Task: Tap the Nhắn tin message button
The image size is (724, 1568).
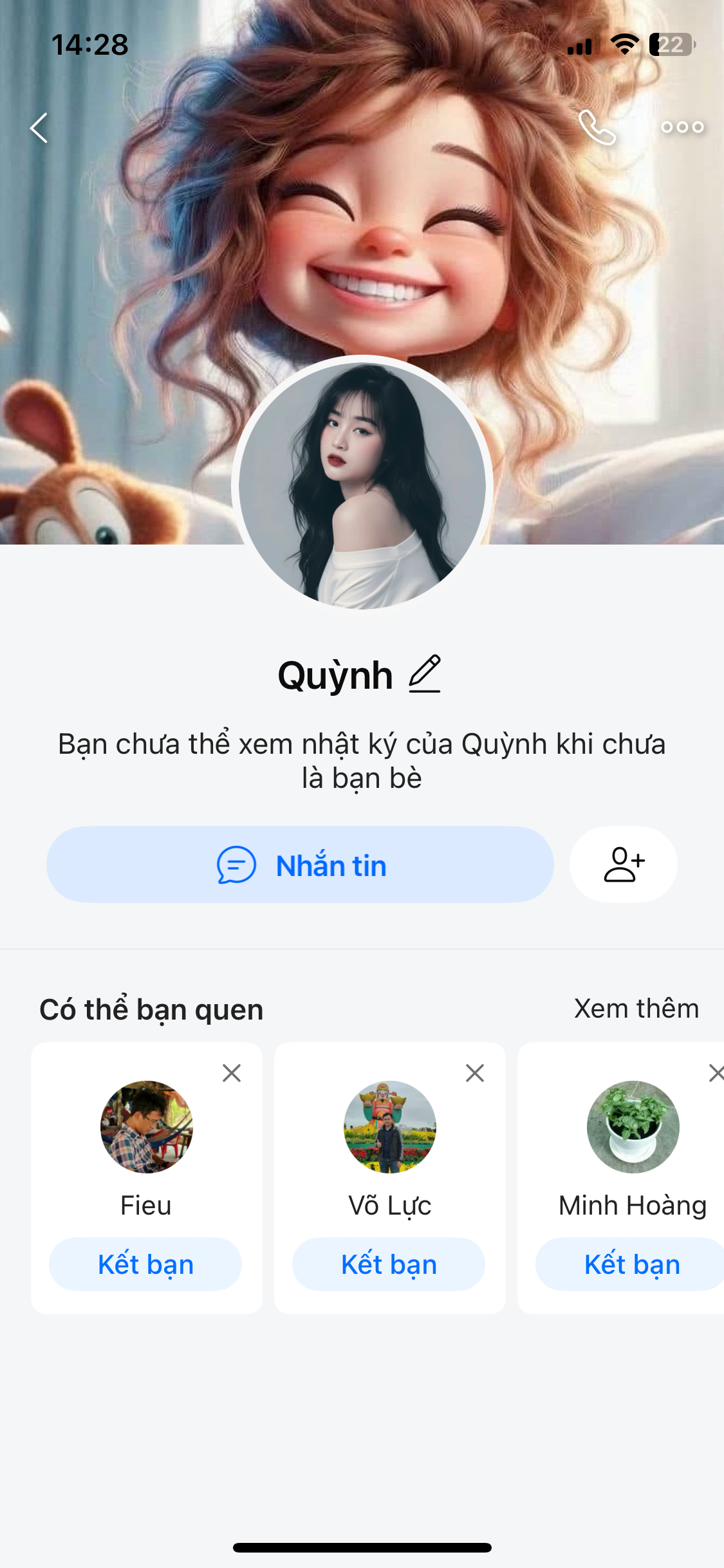Action: [x=300, y=864]
